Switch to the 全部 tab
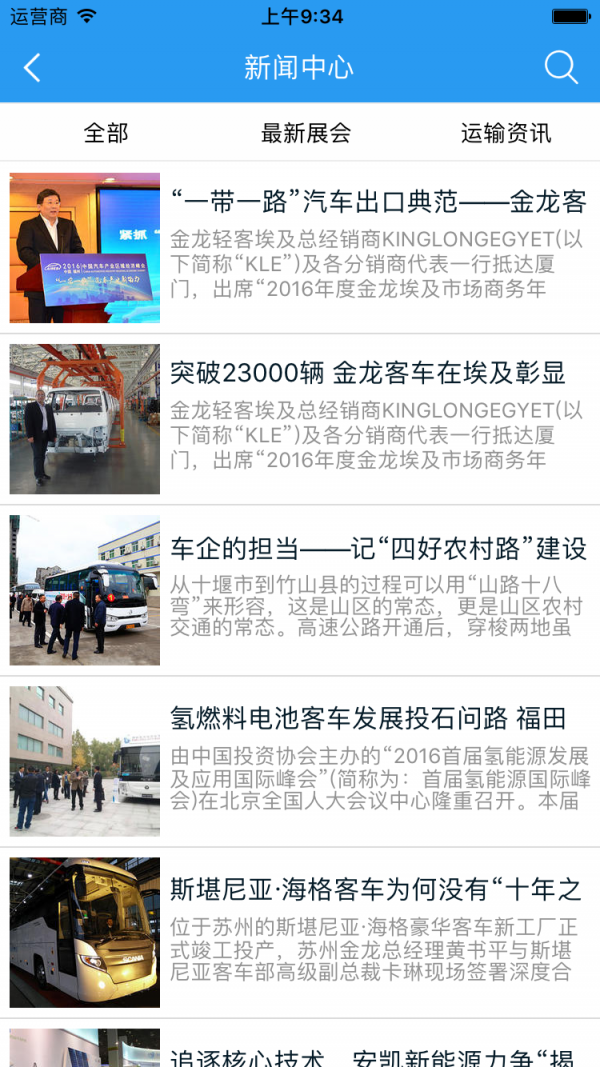600x1067 pixels. (x=106, y=133)
